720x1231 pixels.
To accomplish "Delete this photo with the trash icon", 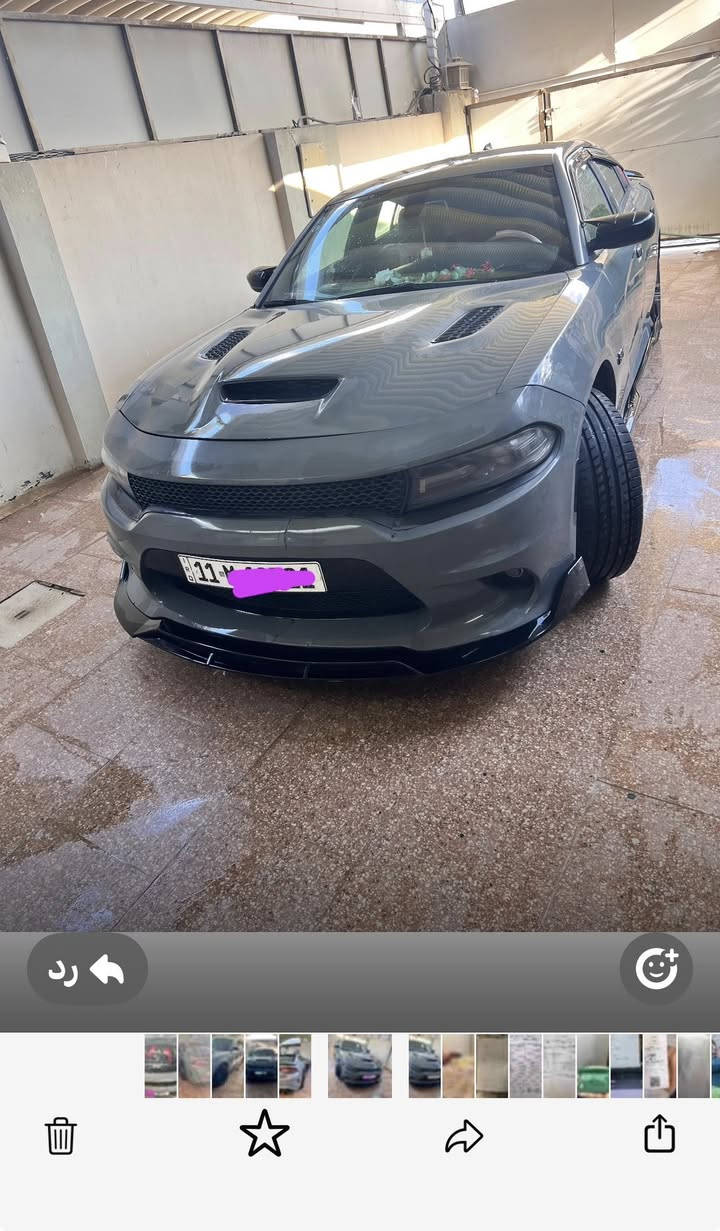I will tap(61, 1136).
